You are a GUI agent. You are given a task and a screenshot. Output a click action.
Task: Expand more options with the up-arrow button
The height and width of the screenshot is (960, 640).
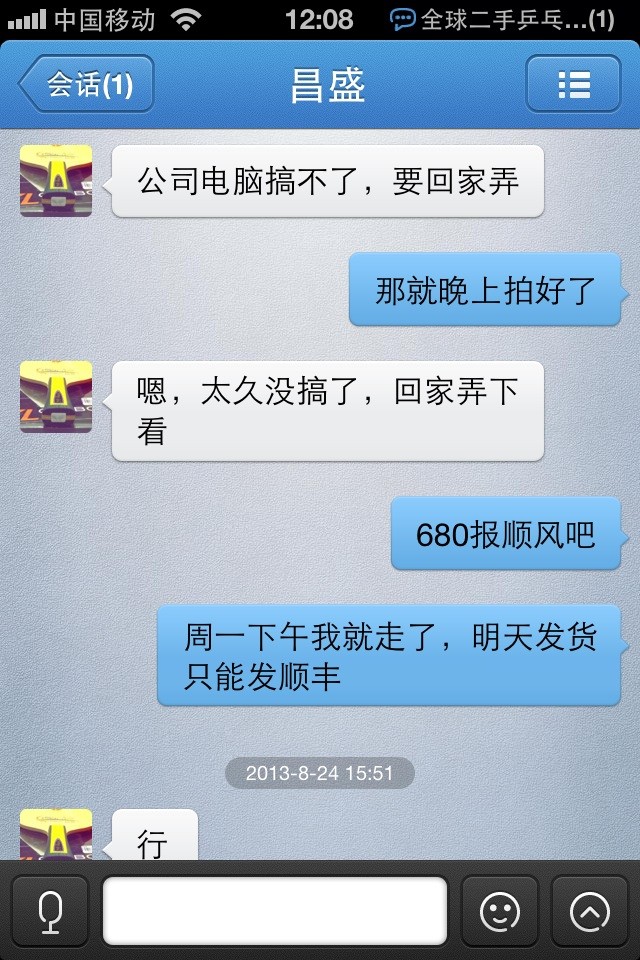coord(589,910)
